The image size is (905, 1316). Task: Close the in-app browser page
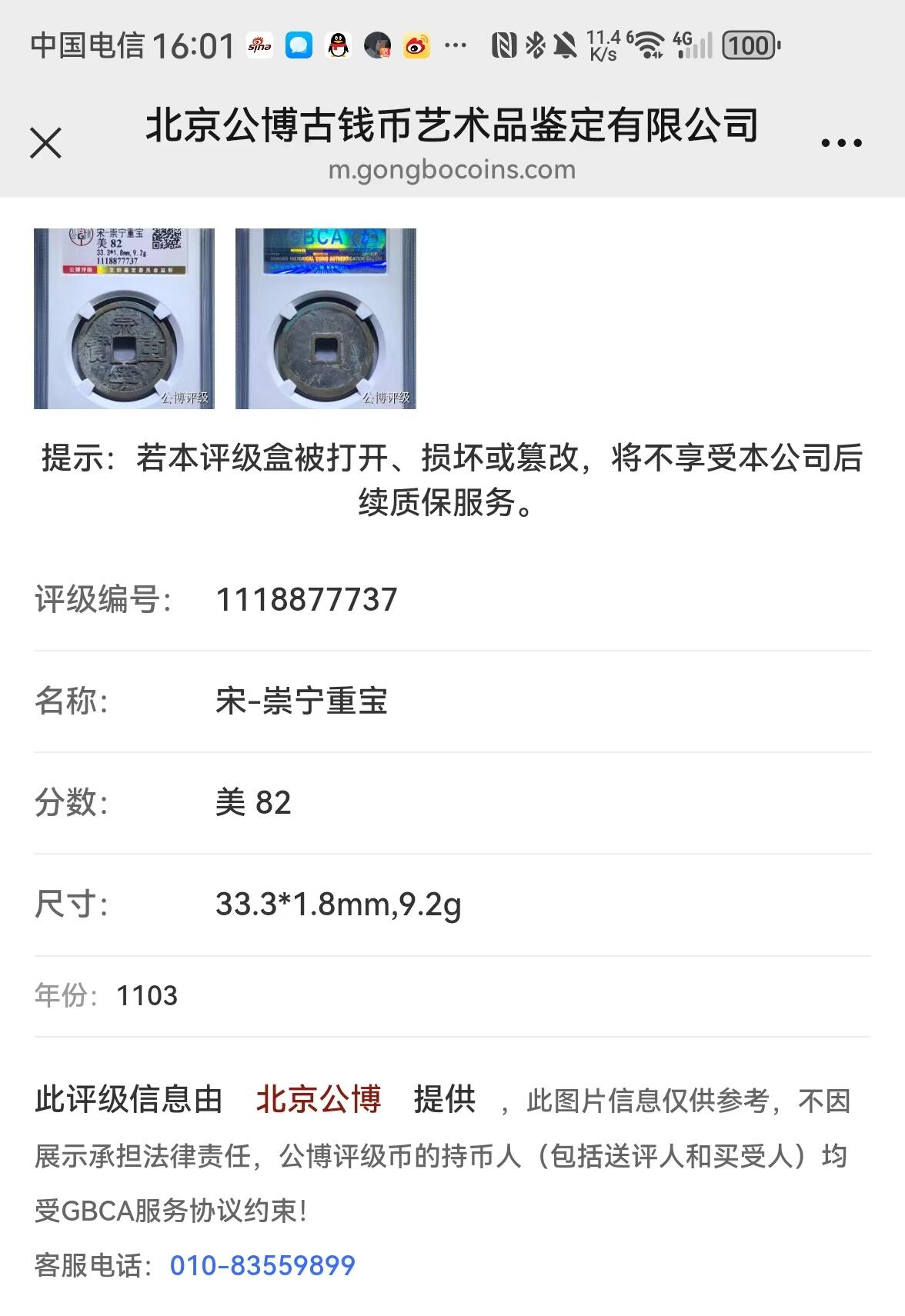click(45, 143)
